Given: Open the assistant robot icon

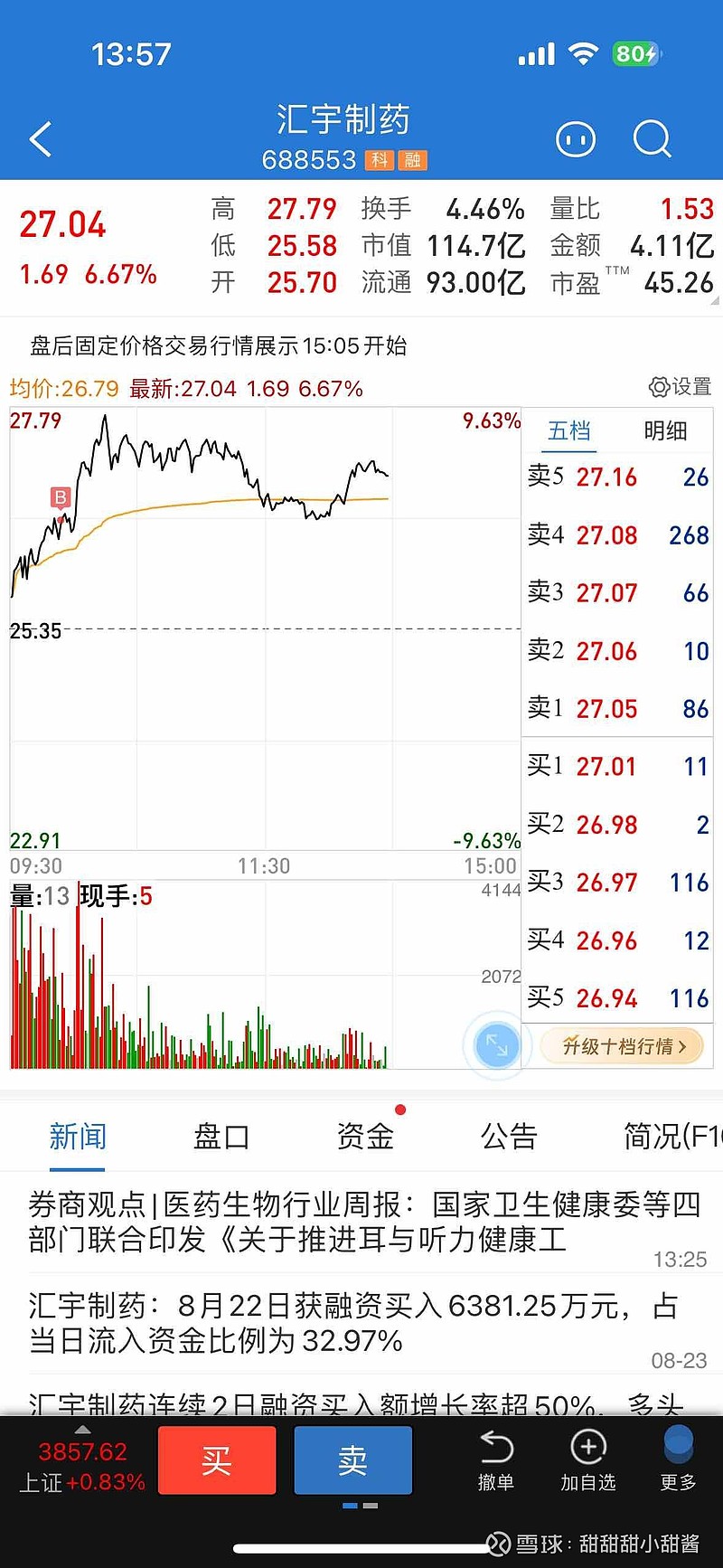Looking at the screenshot, I should [576, 139].
